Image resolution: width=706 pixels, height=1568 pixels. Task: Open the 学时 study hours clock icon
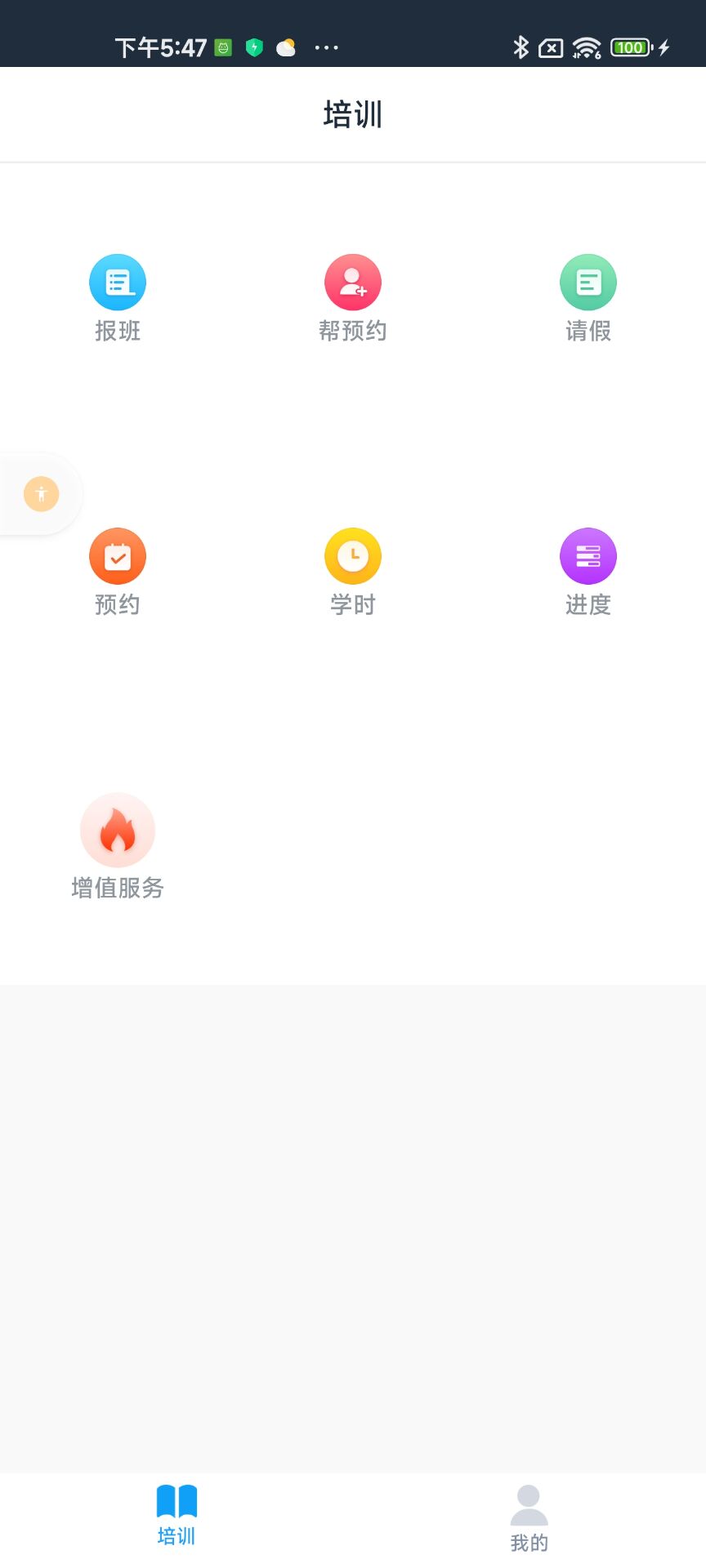pyautogui.click(x=353, y=555)
